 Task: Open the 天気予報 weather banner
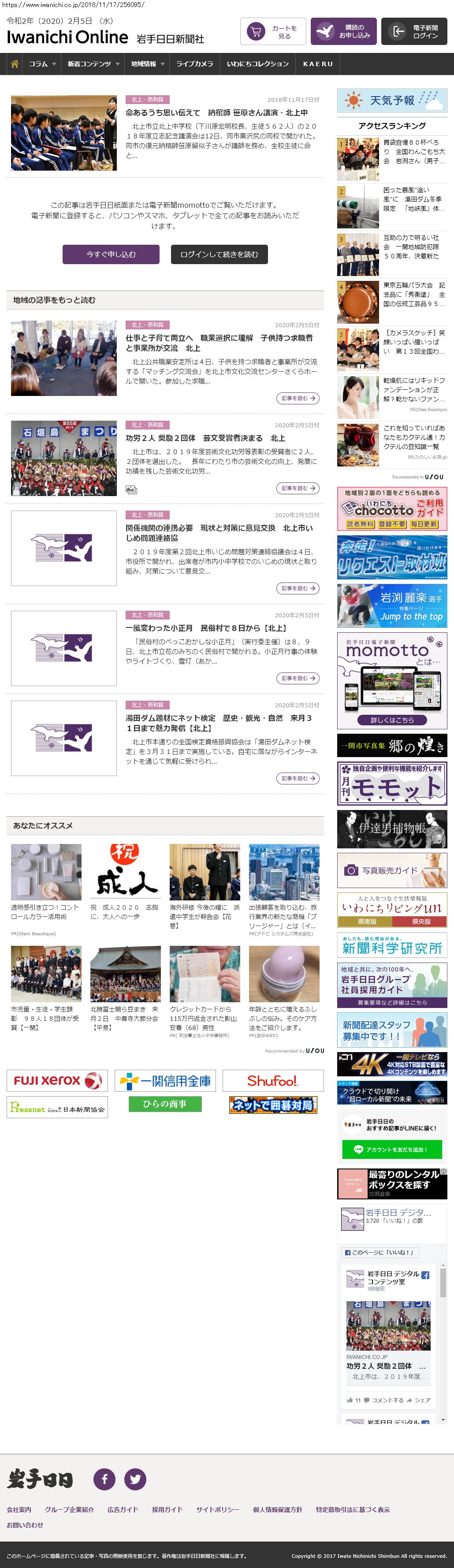click(392, 101)
